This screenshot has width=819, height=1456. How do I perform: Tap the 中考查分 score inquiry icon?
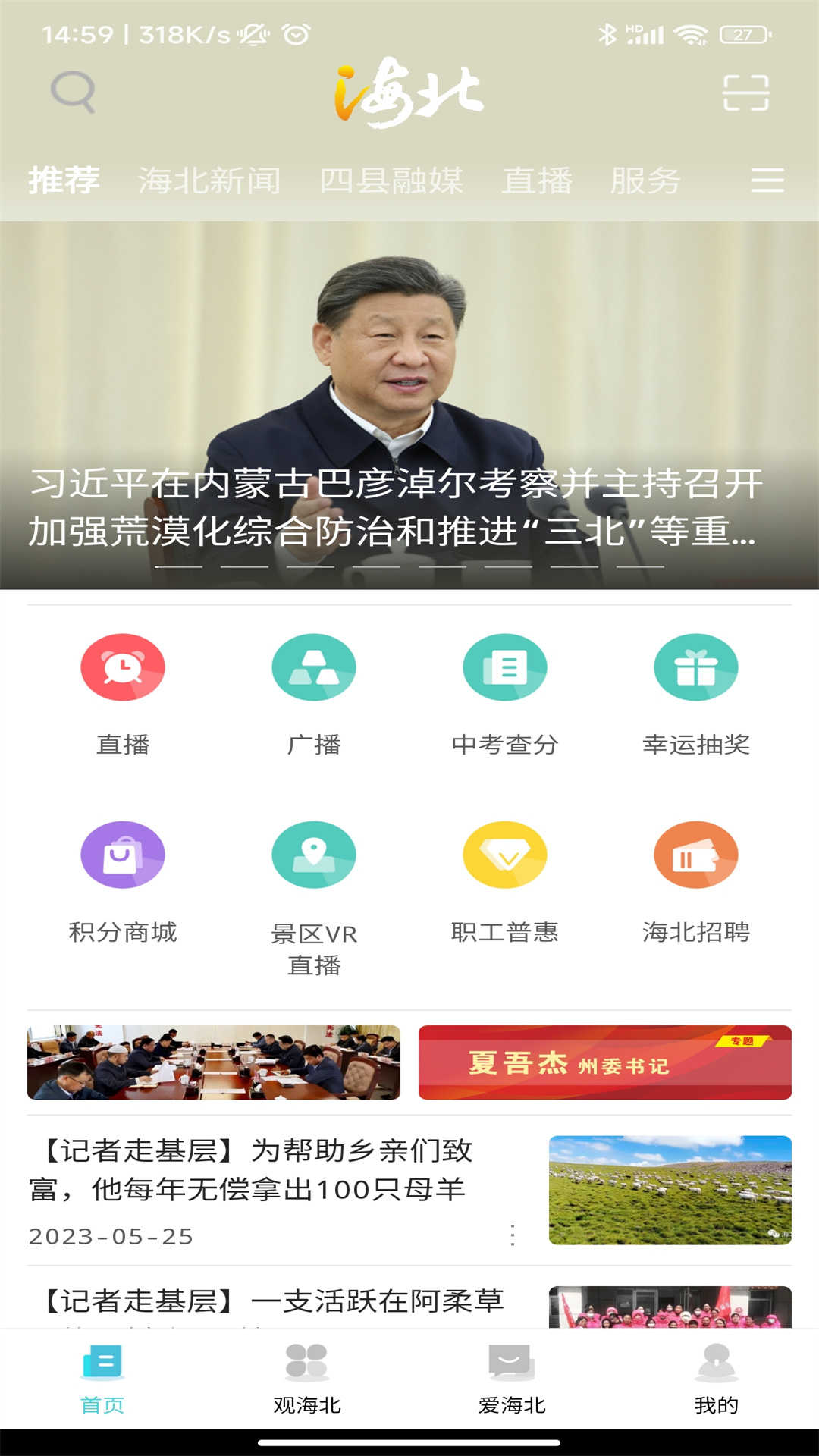pyautogui.click(x=505, y=666)
